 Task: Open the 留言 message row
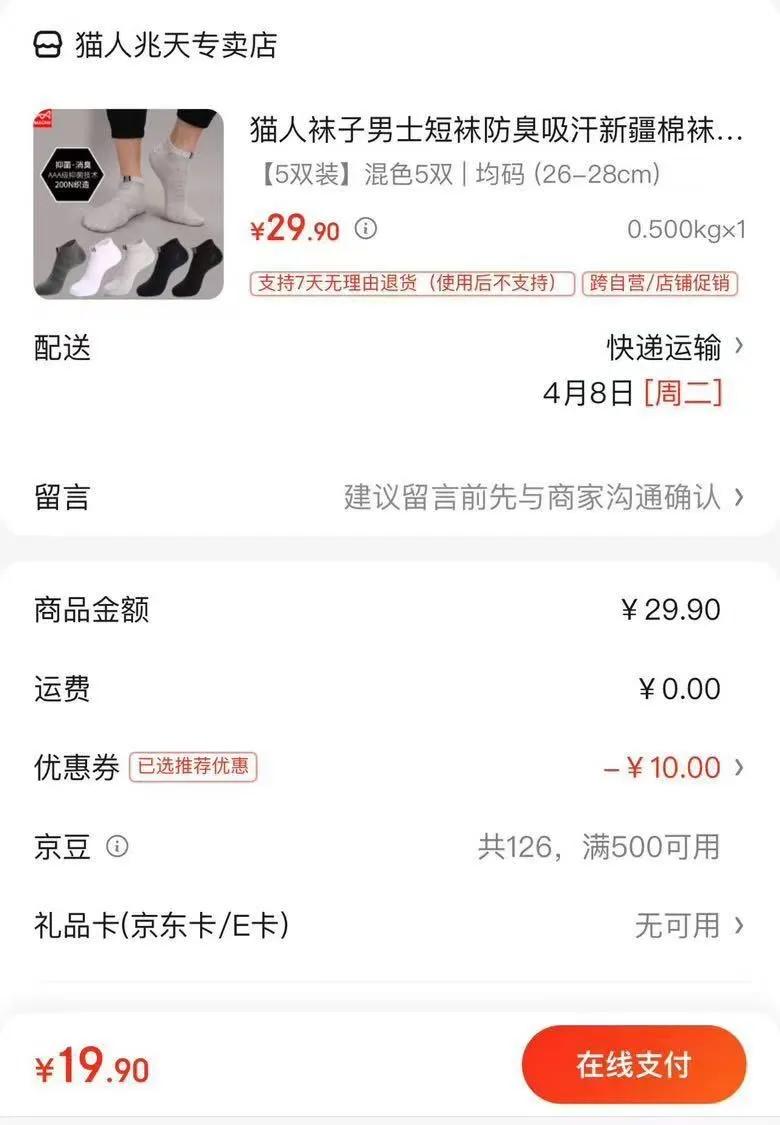click(x=390, y=497)
